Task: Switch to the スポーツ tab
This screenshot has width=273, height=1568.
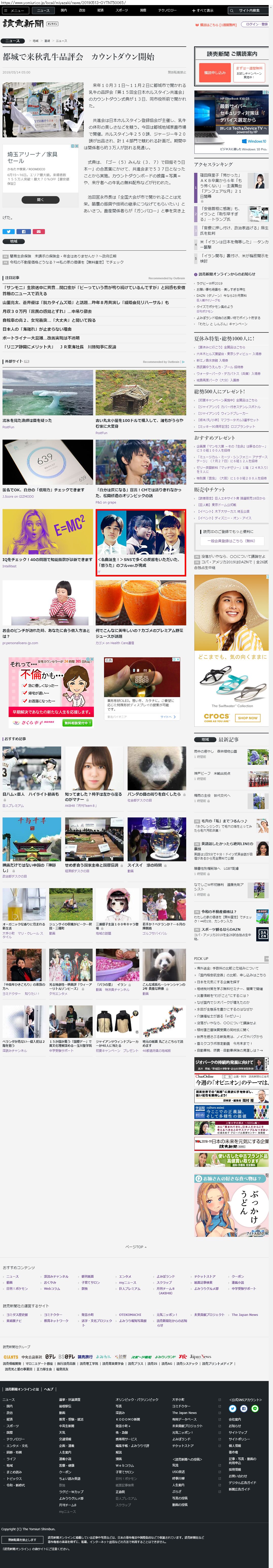Action: click(x=121, y=10)
